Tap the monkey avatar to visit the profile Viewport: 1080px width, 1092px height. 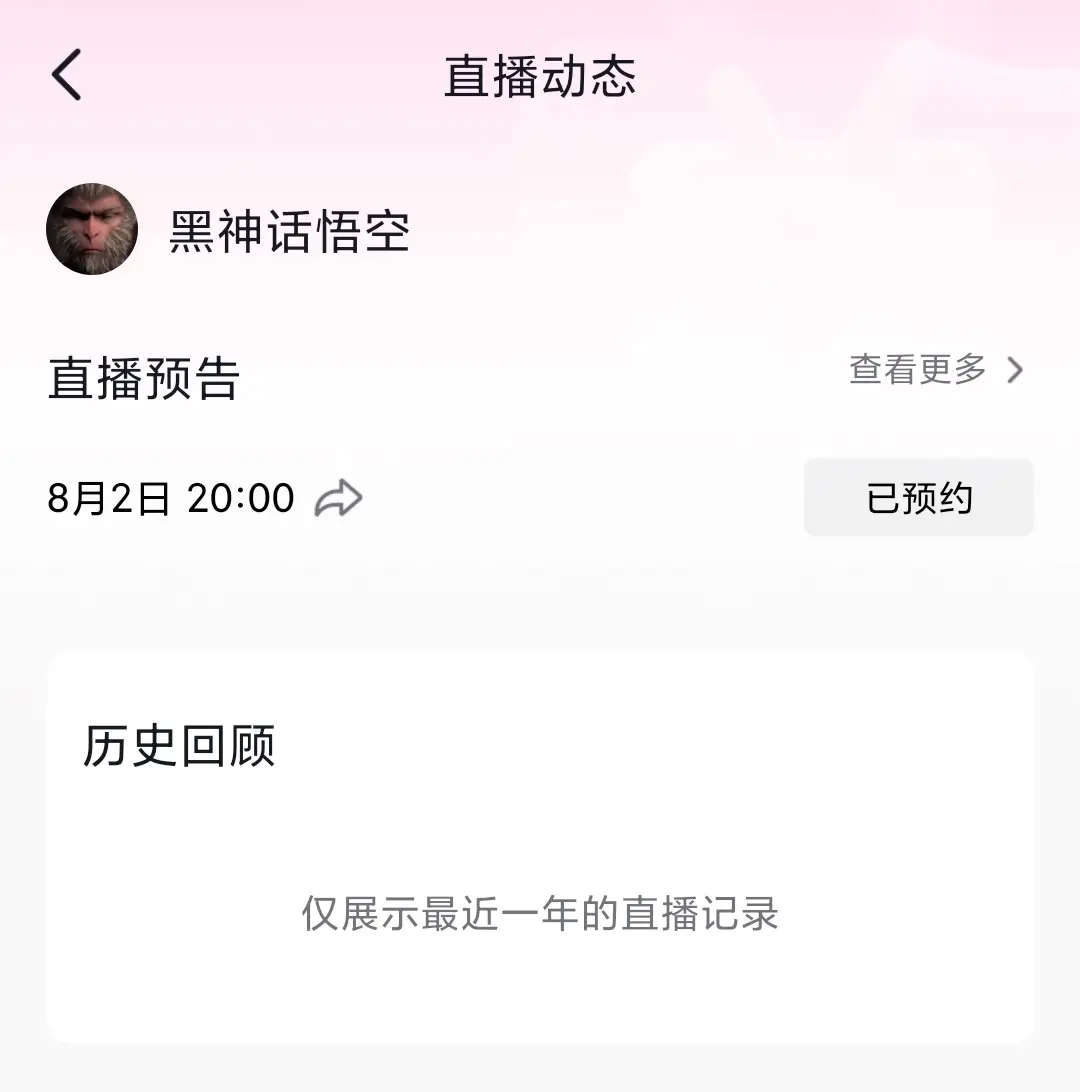point(91,228)
